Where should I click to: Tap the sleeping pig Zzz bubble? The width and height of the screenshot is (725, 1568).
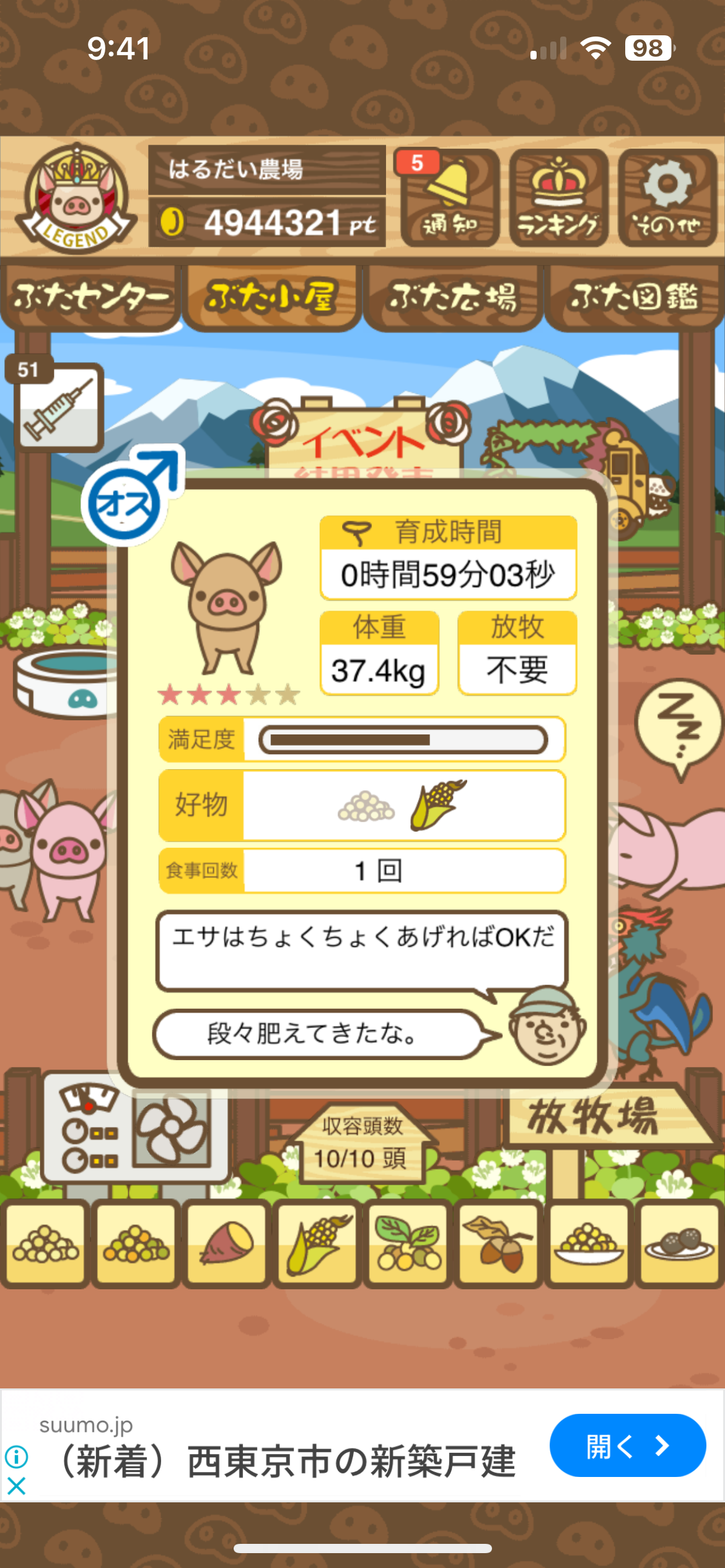tap(679, 725)
